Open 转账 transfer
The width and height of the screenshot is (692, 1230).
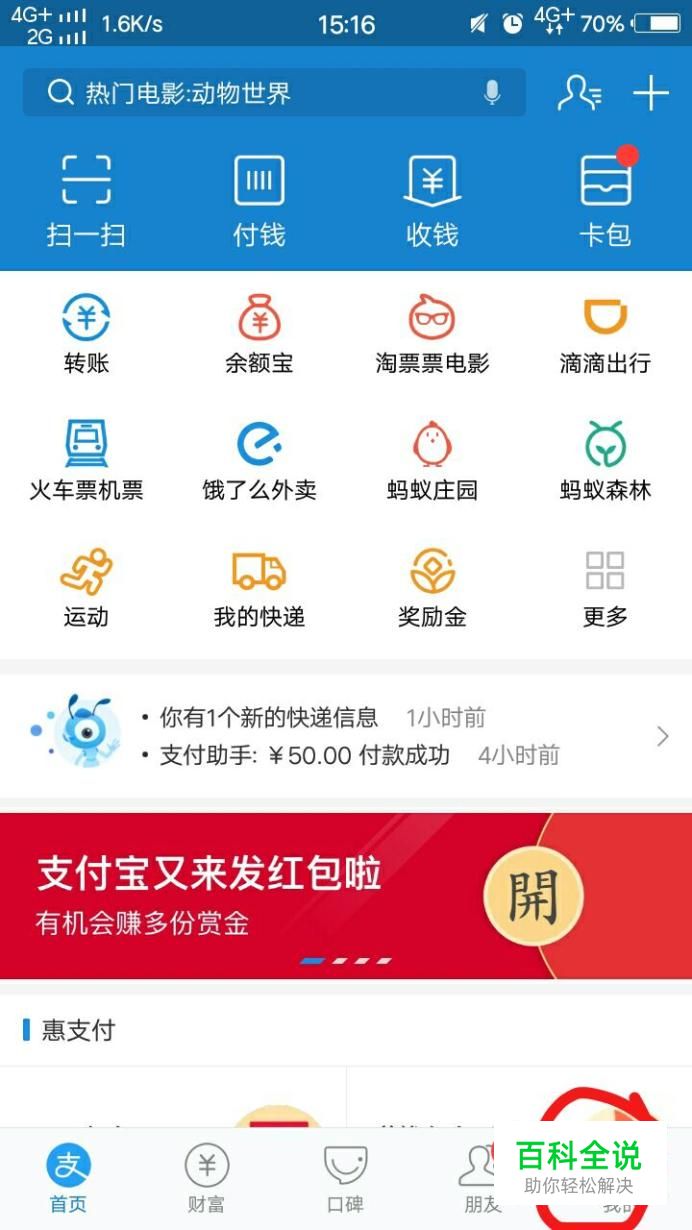tap(86, 335)
